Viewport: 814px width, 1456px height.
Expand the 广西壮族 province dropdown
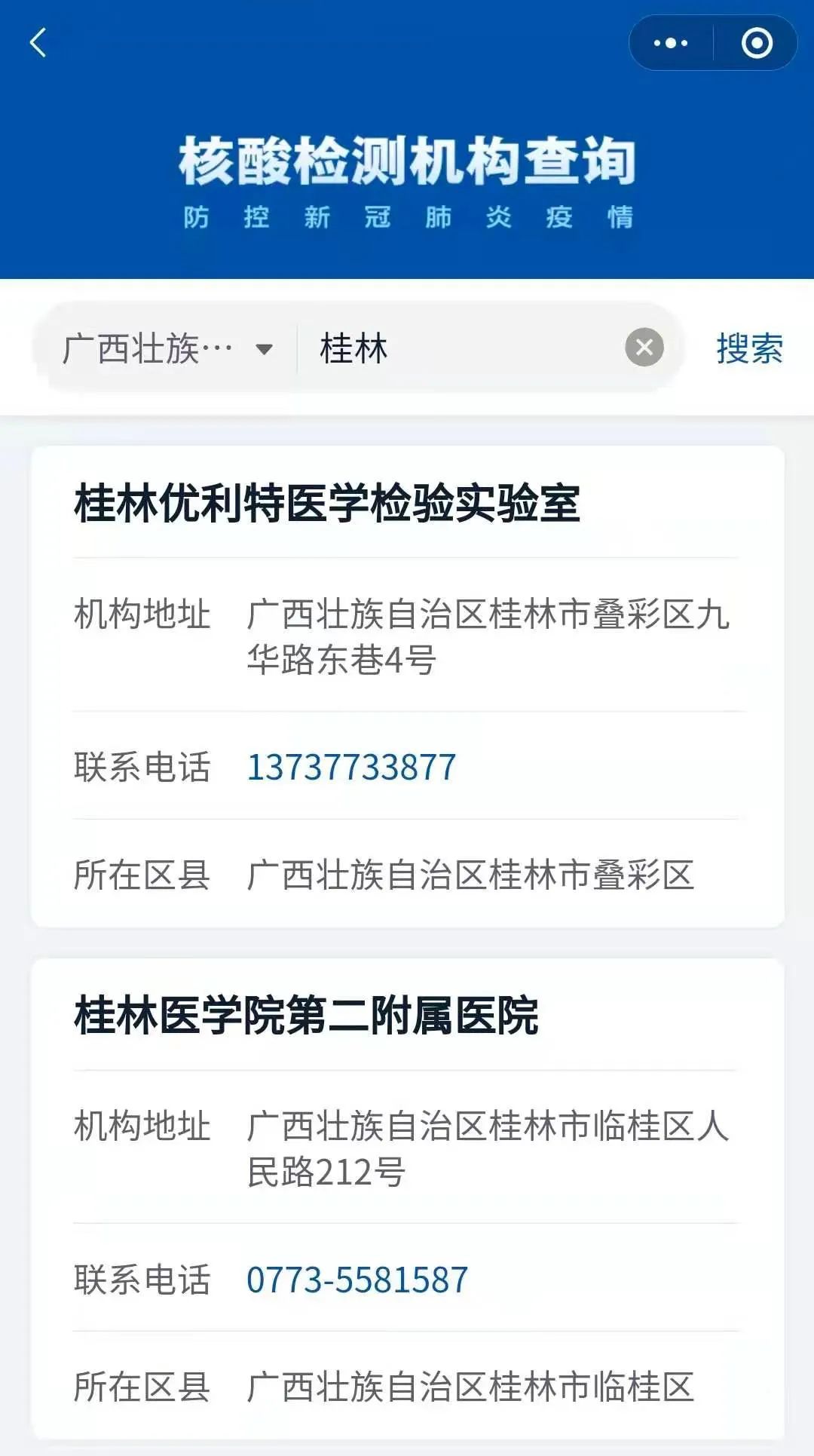[167, 349]
